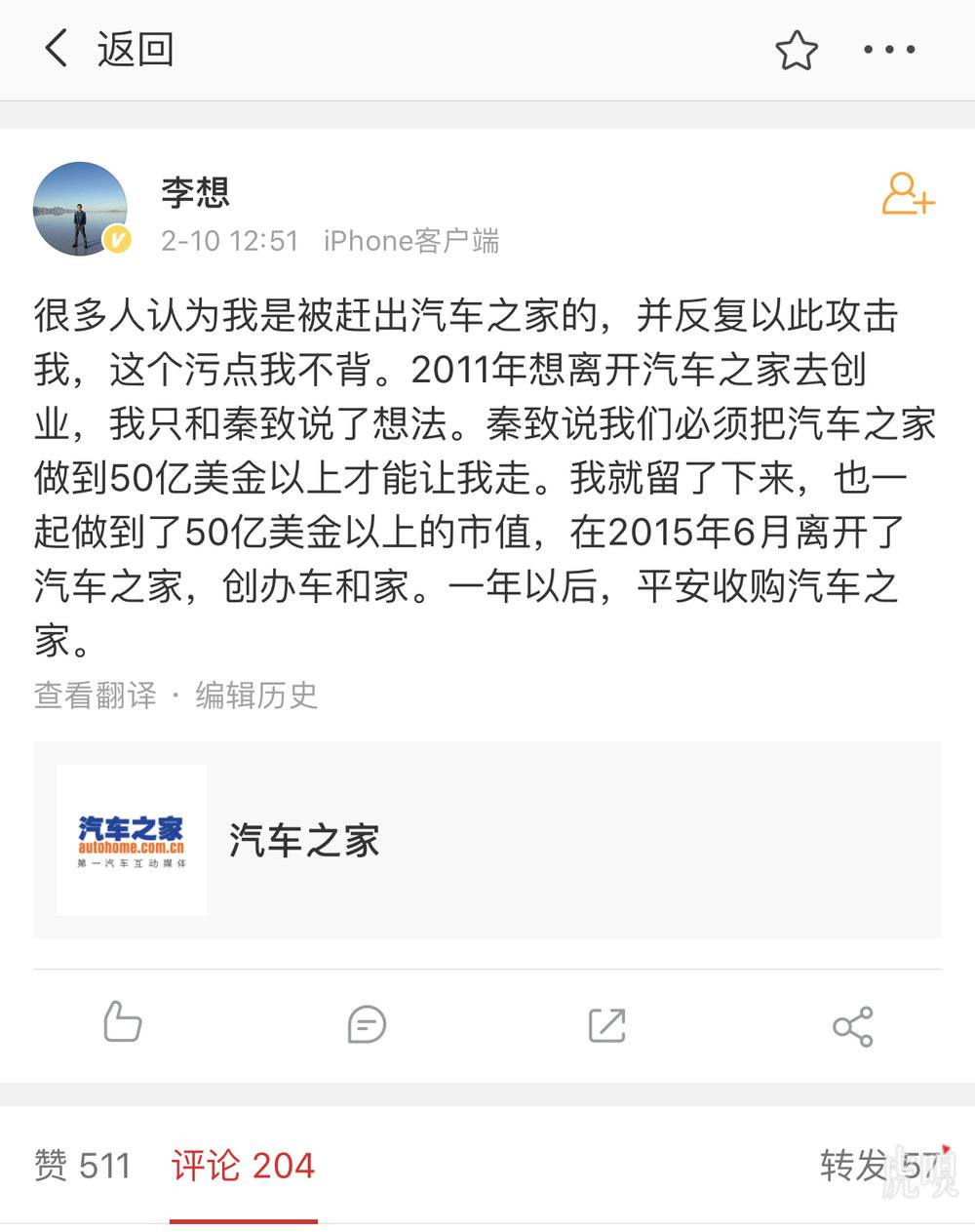
Task: Repost using the forward icon
Action: point(606,1025)
